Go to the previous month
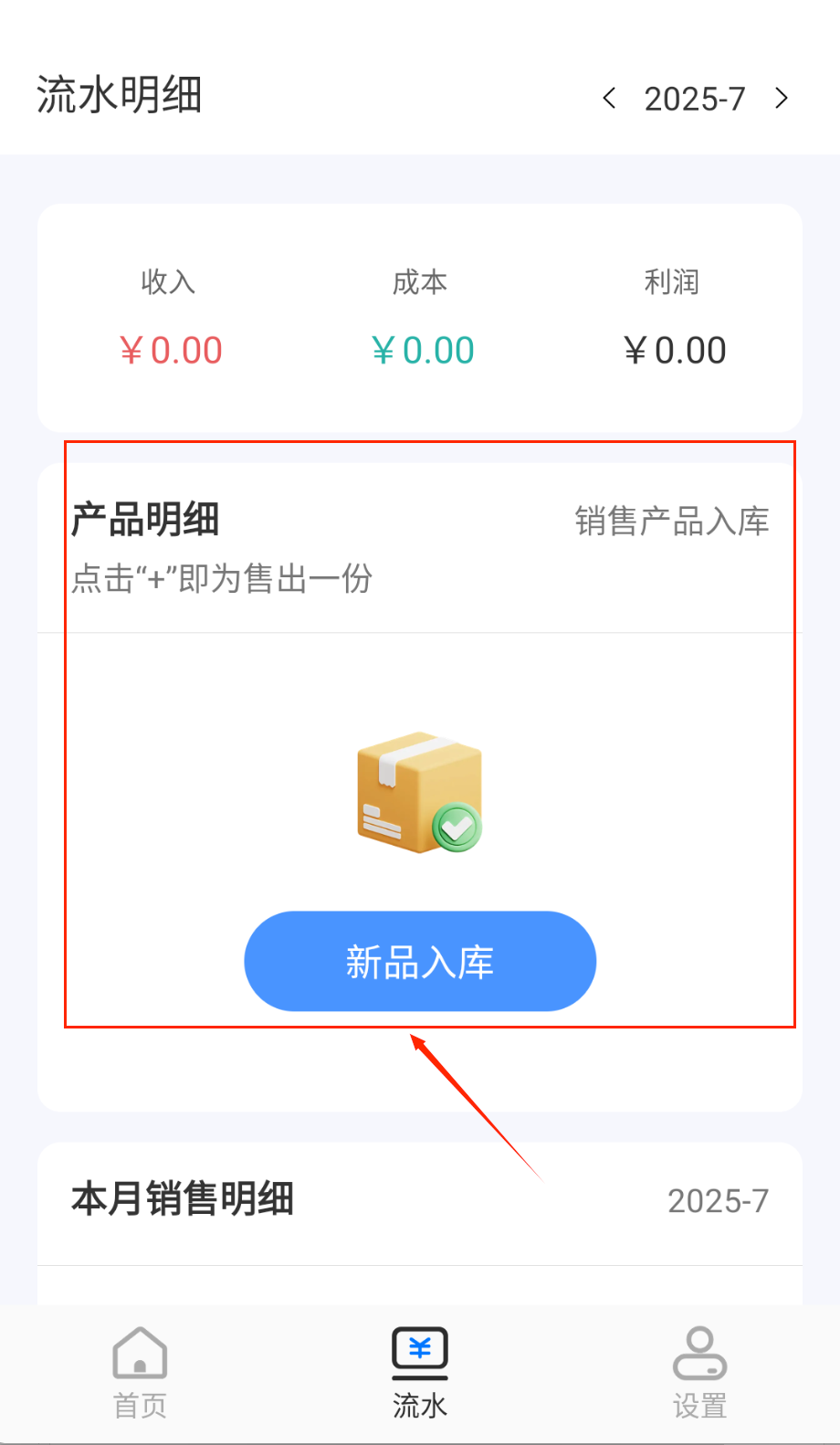This screenshot has height=1445, width=840. pos(609,98)
